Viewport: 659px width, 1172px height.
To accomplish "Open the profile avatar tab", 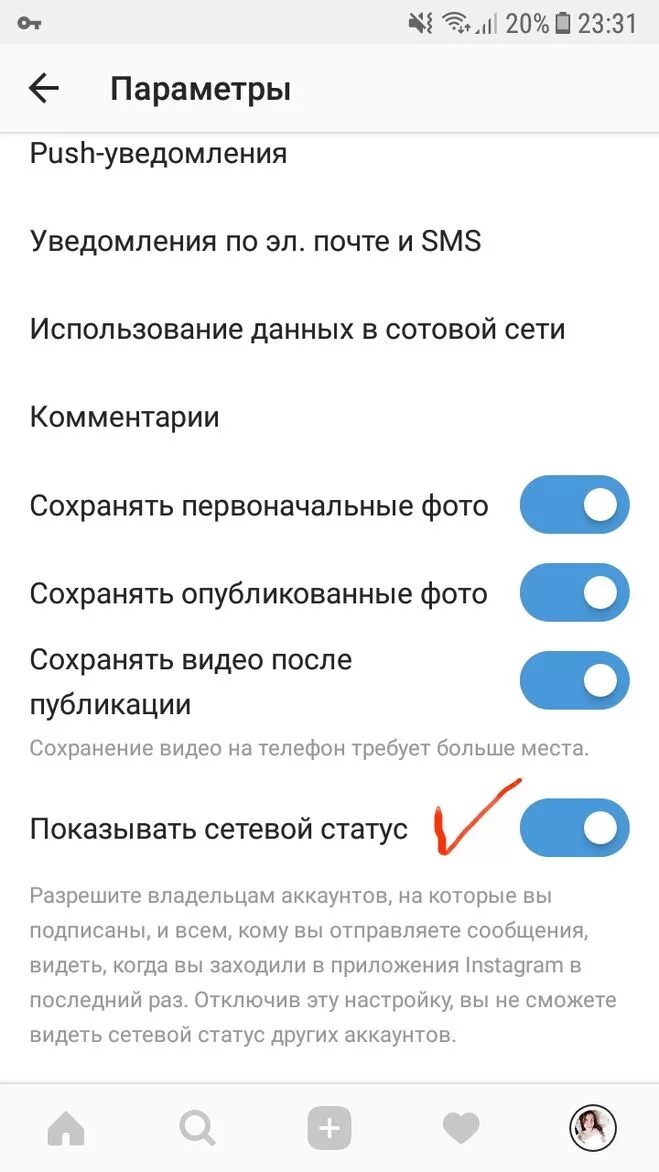I will point(593,1127).
